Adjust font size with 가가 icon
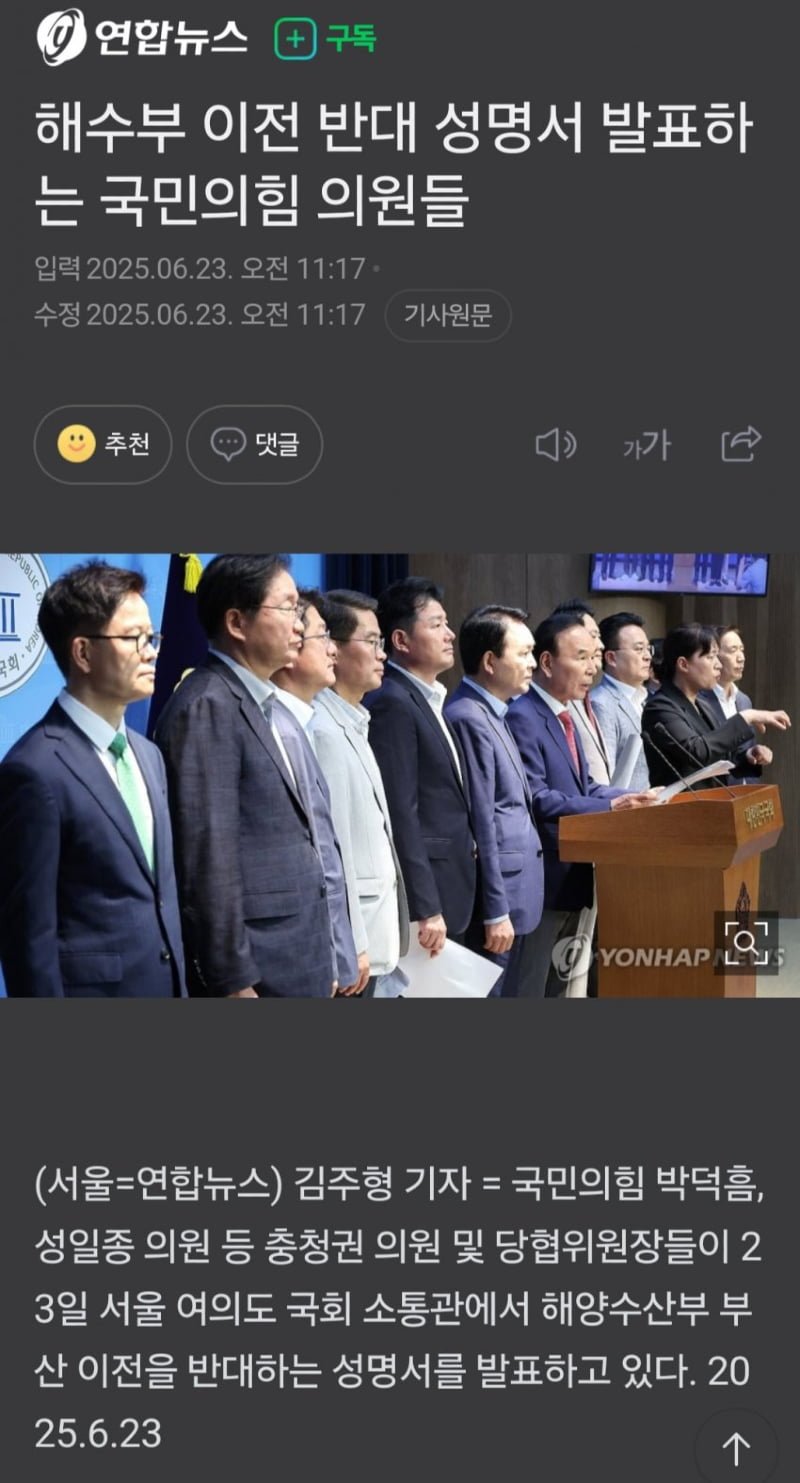 646,445
